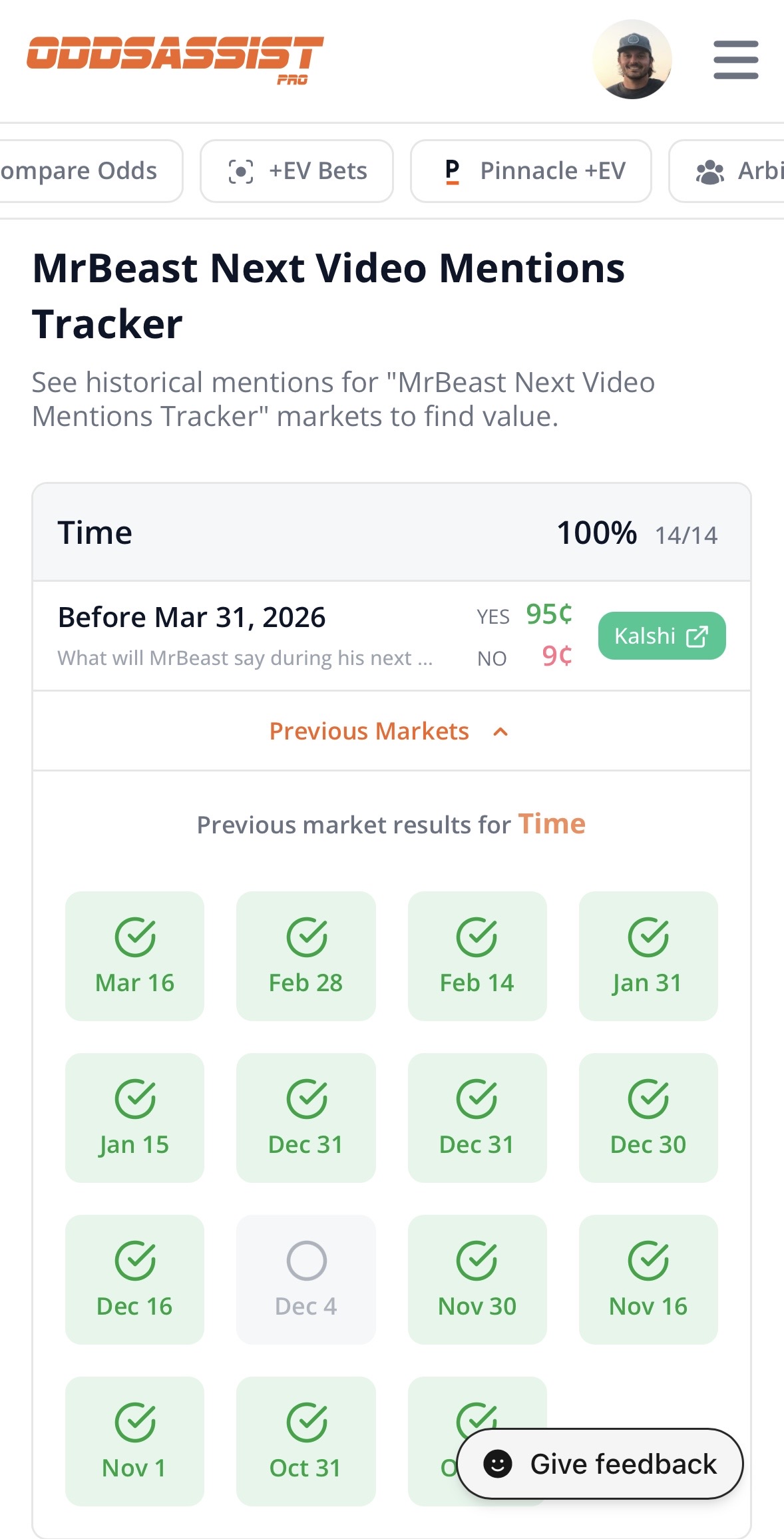
Task: Select the Pinnacle P logo icon
Action: (453, 170)
